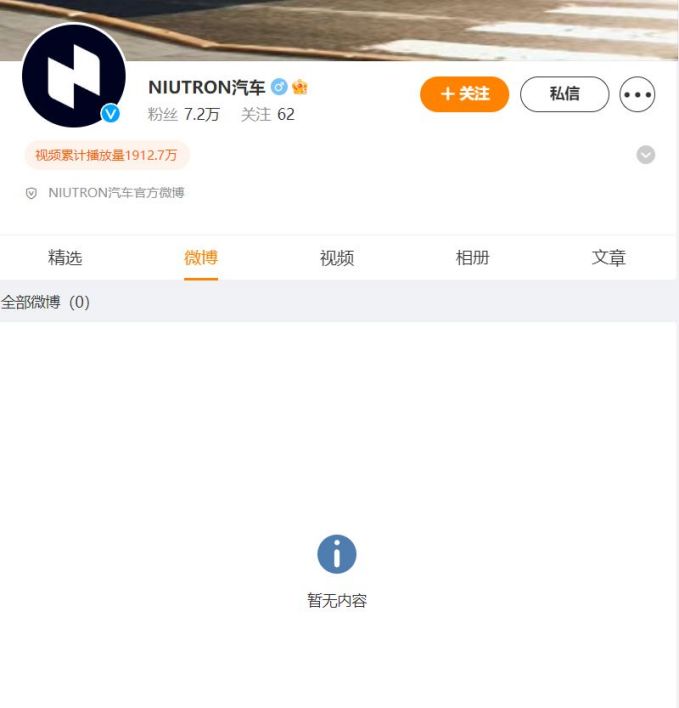The height and width of the screenshot is (708, 679).
Task: Switch to the 视频 tab
Action: coord(337,258)
